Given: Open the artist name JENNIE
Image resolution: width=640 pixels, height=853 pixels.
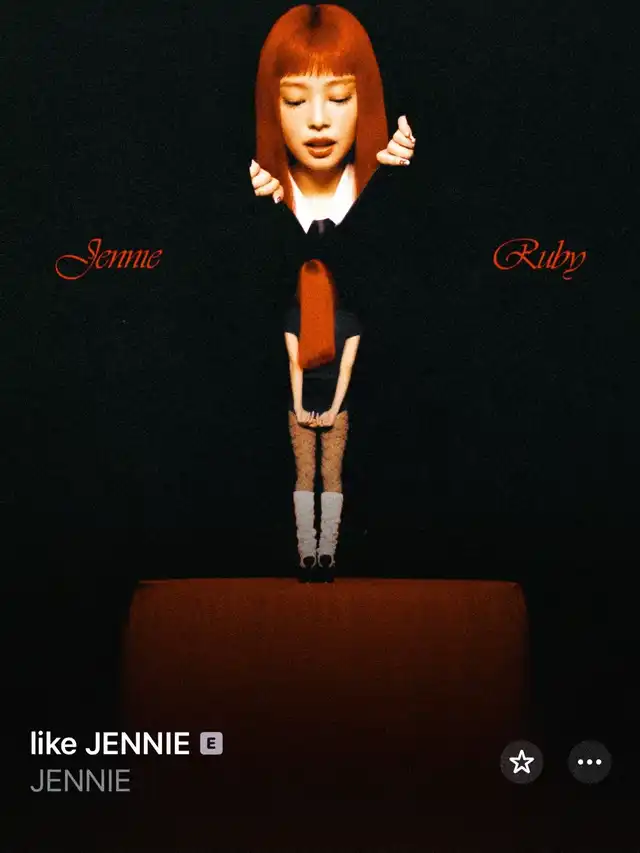Looking at the screenshot, I should point(80,781).
